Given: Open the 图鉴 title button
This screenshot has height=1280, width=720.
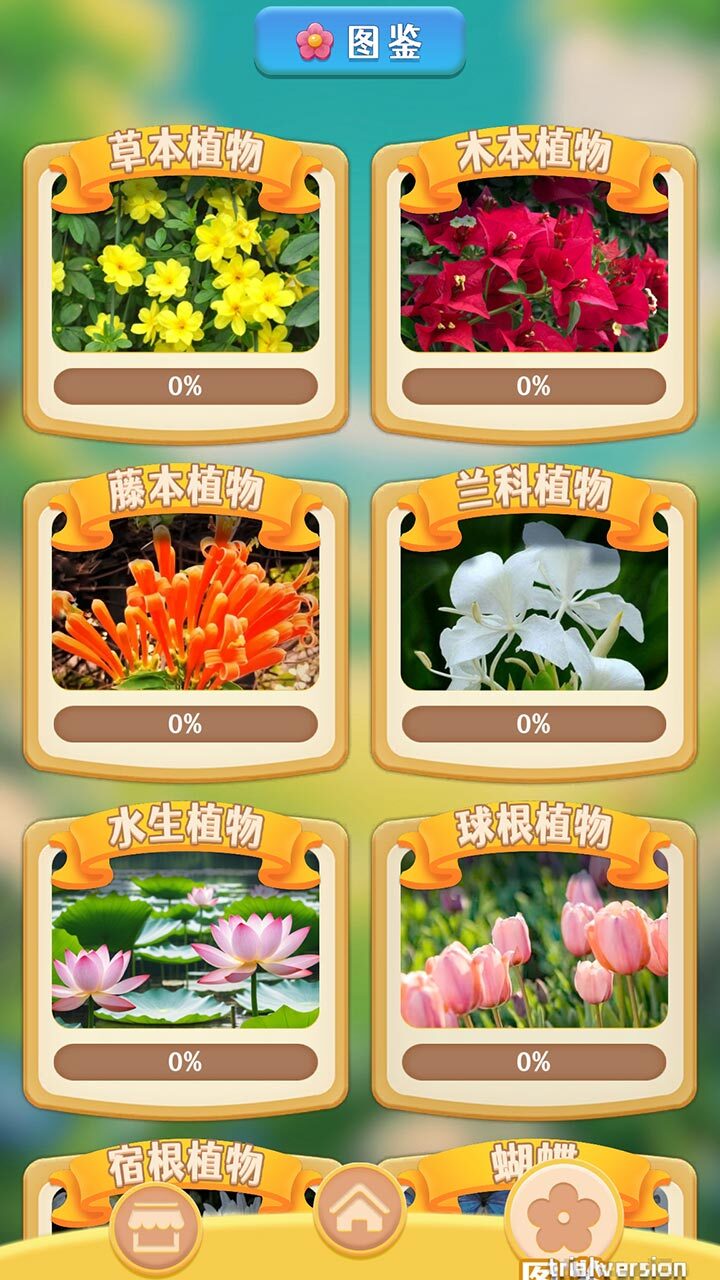Looking at the screenshot, I should click(360, 42).
